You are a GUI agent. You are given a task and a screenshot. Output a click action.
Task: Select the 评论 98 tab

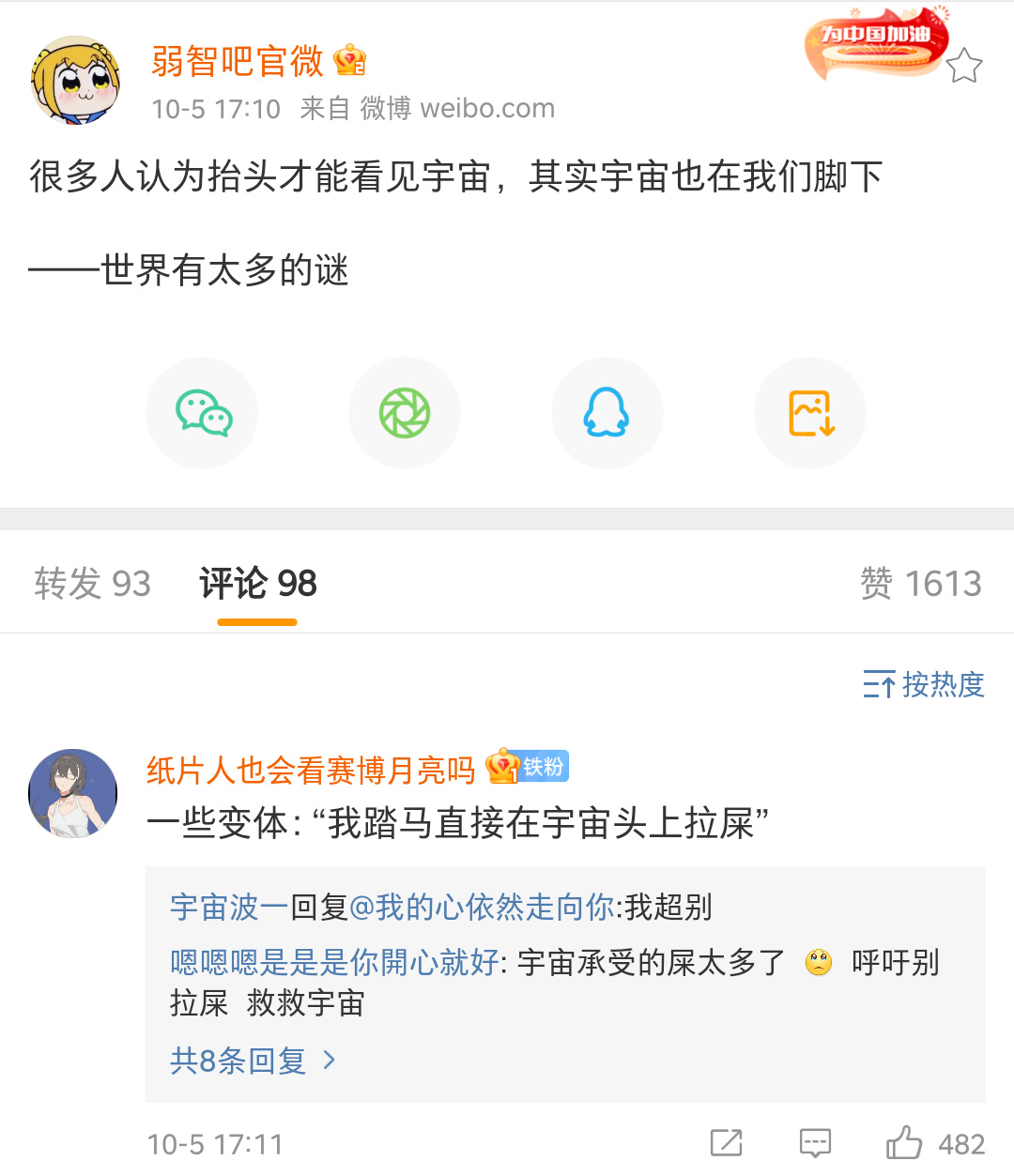(x=257, y=584)
